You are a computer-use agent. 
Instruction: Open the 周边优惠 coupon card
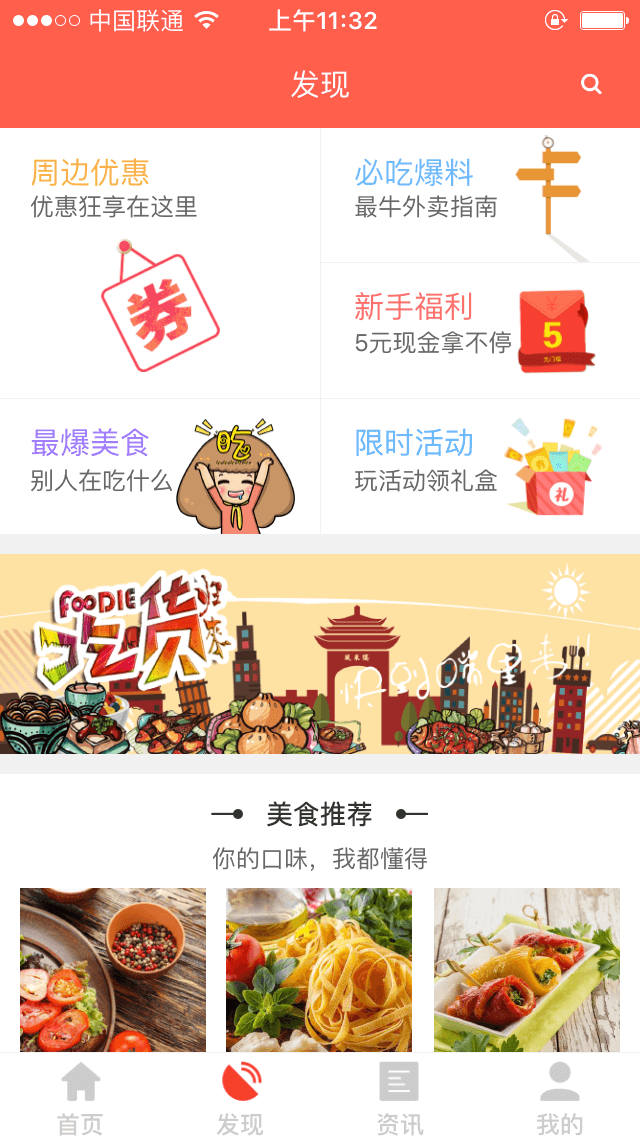(160, 264)
